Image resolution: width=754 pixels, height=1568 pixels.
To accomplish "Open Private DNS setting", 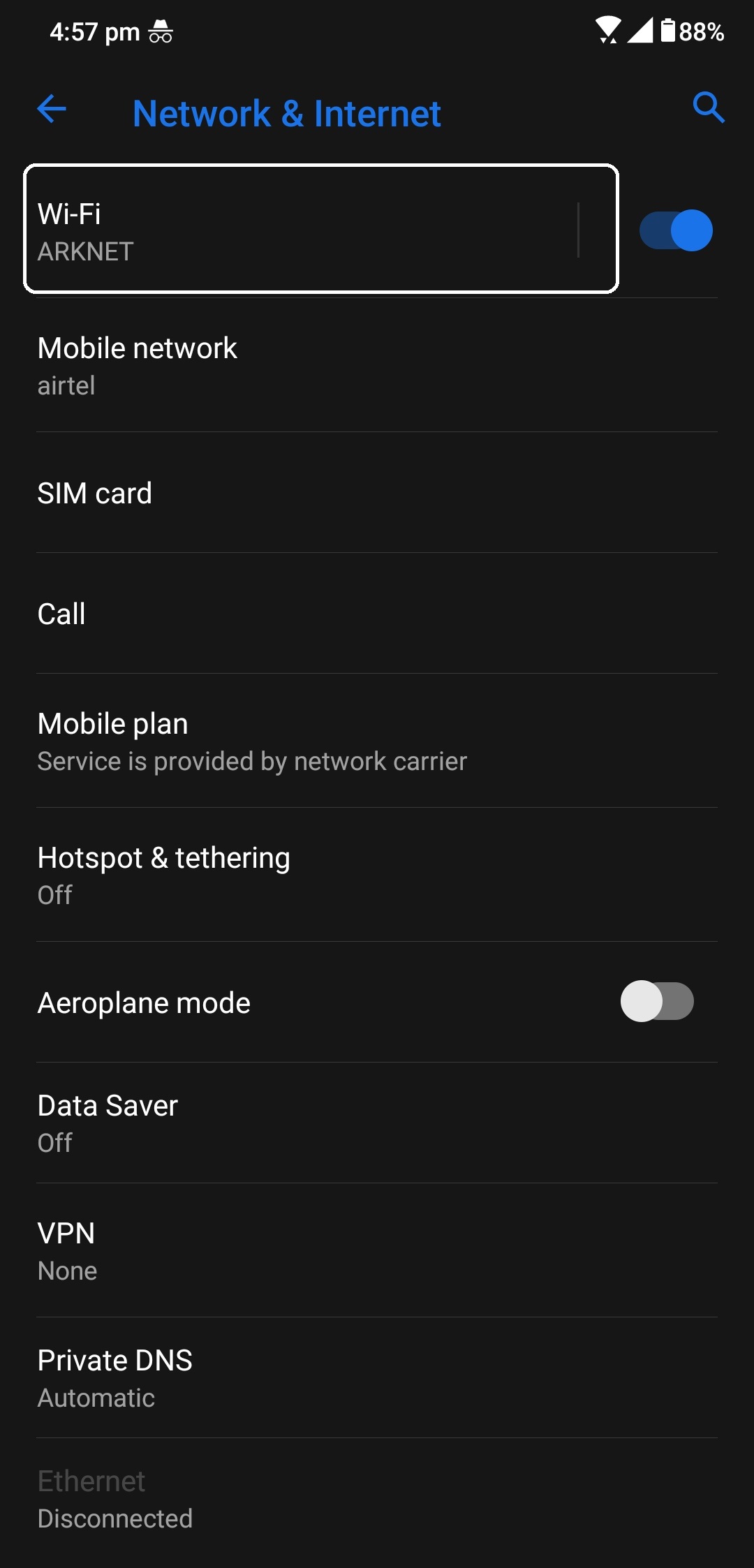I will click(x=377, y=1378).
